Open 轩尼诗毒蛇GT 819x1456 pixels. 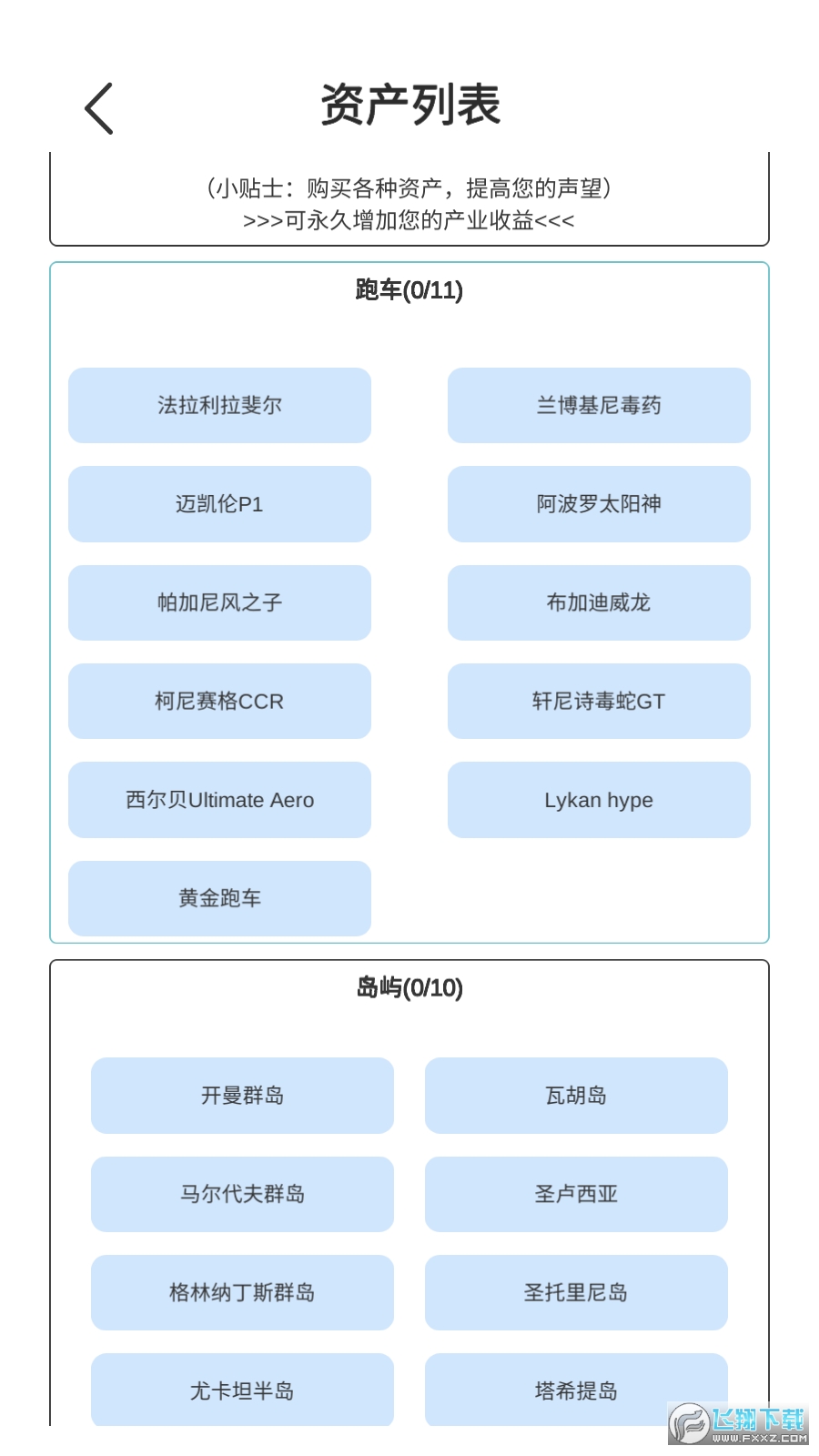(x=598, y=702)
